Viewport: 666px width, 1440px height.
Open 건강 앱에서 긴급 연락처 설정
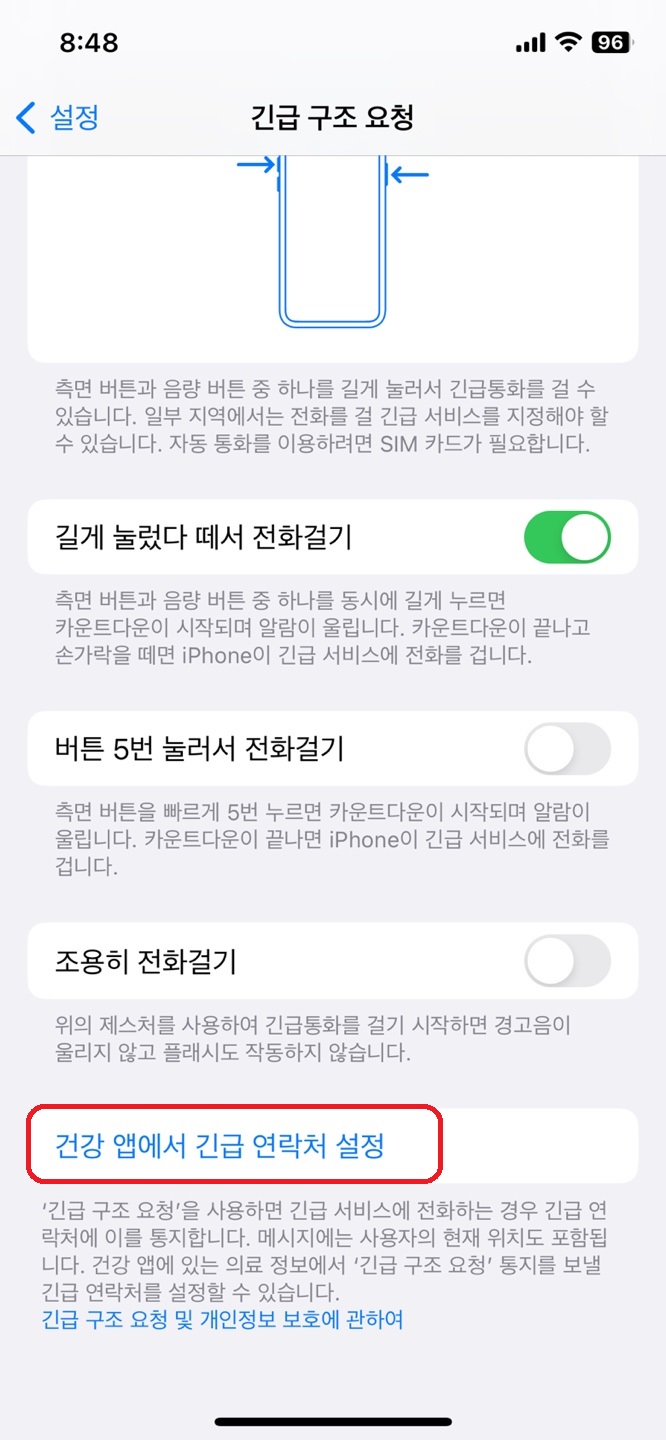tap(332, 1145)
